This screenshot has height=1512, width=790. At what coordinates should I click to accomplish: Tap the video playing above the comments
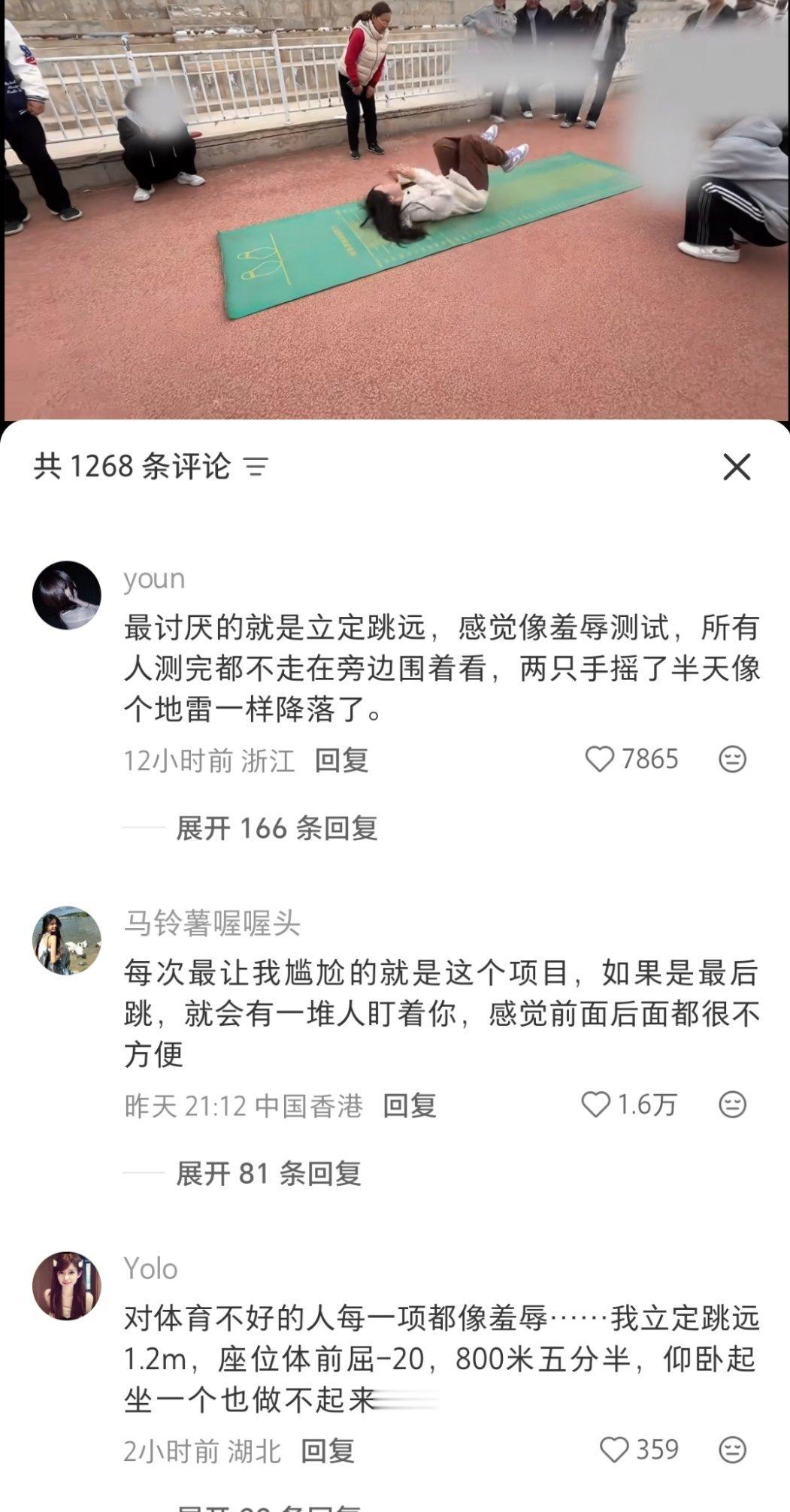[x=395, y=210]
